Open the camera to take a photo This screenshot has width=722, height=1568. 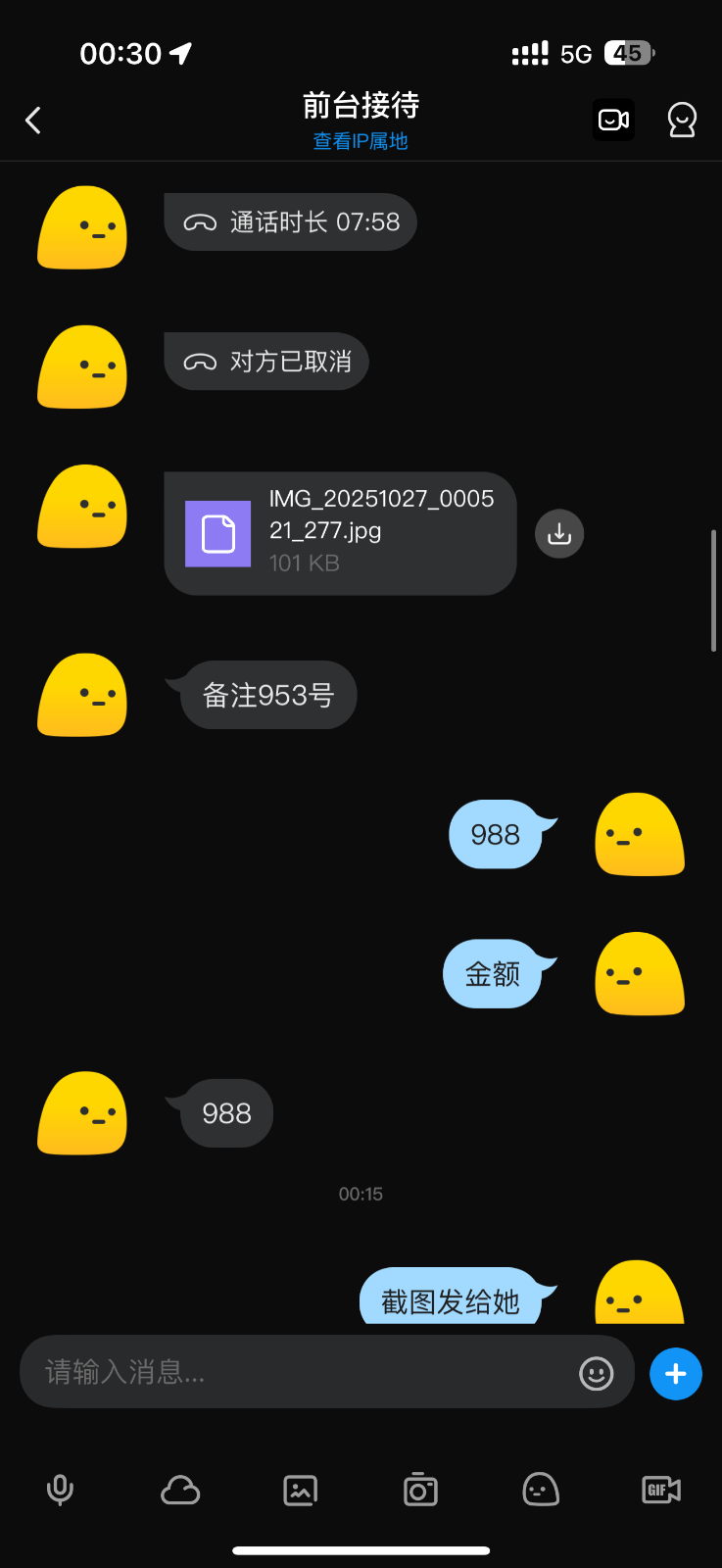[x=420, y=1490]
